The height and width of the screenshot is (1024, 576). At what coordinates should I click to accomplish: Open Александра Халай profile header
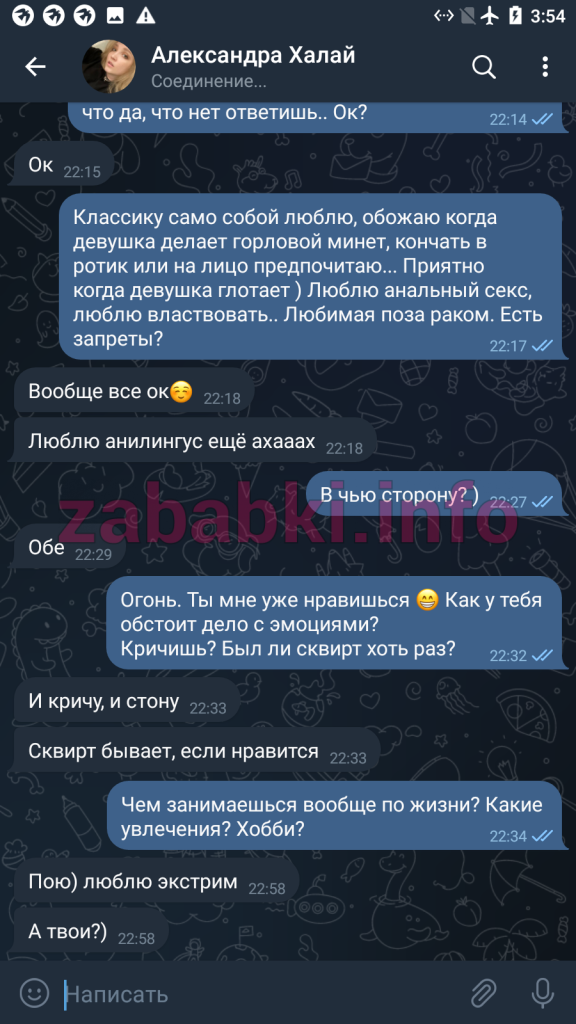[253, 67]
